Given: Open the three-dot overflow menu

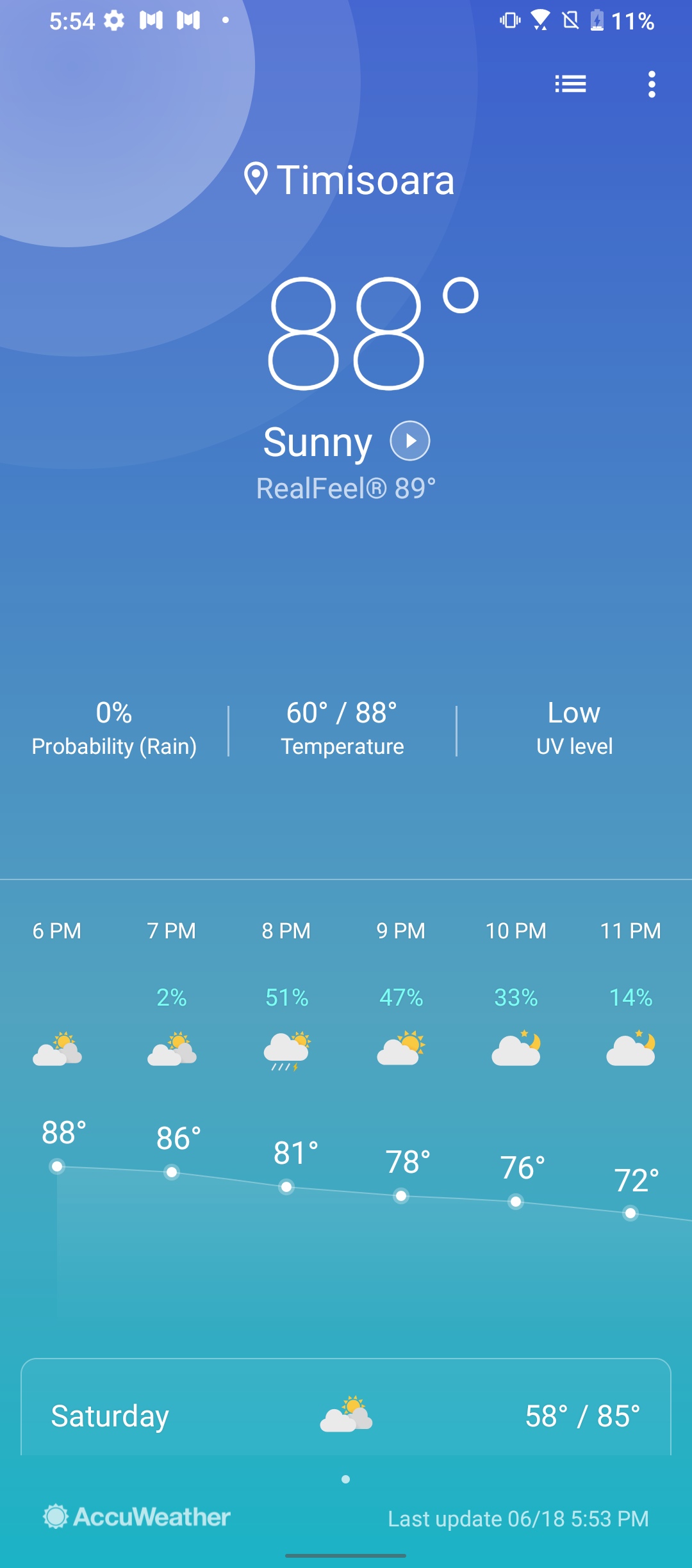Looking at the screenshot, I should 652,84.
